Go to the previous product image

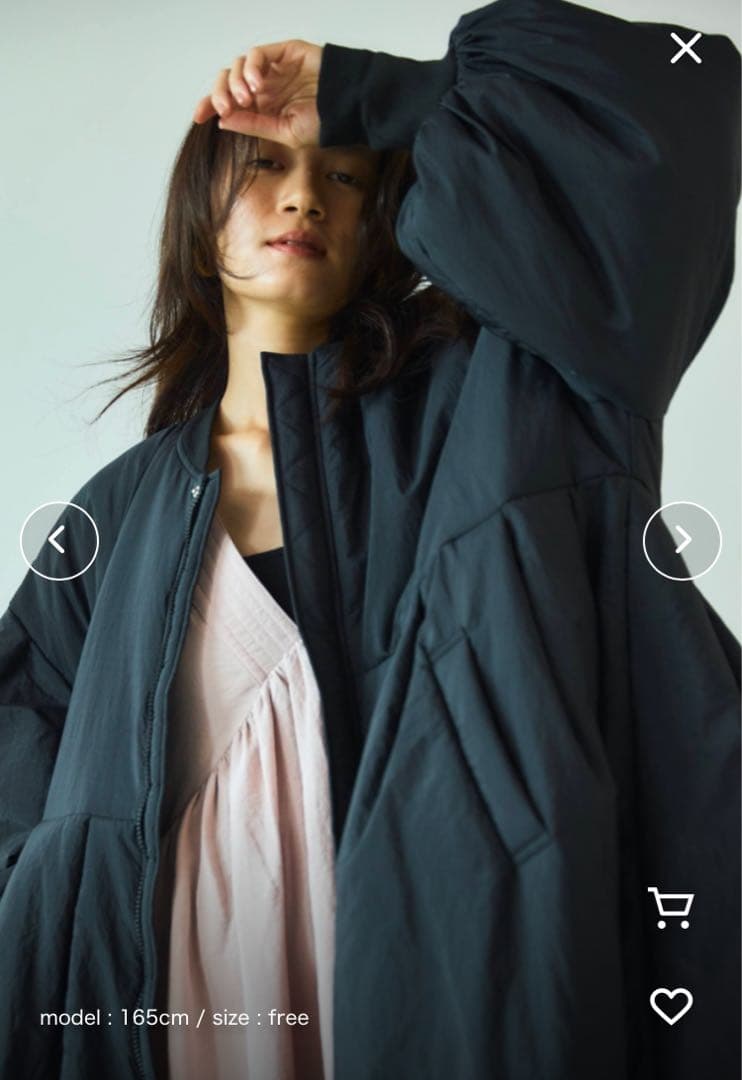59,541
